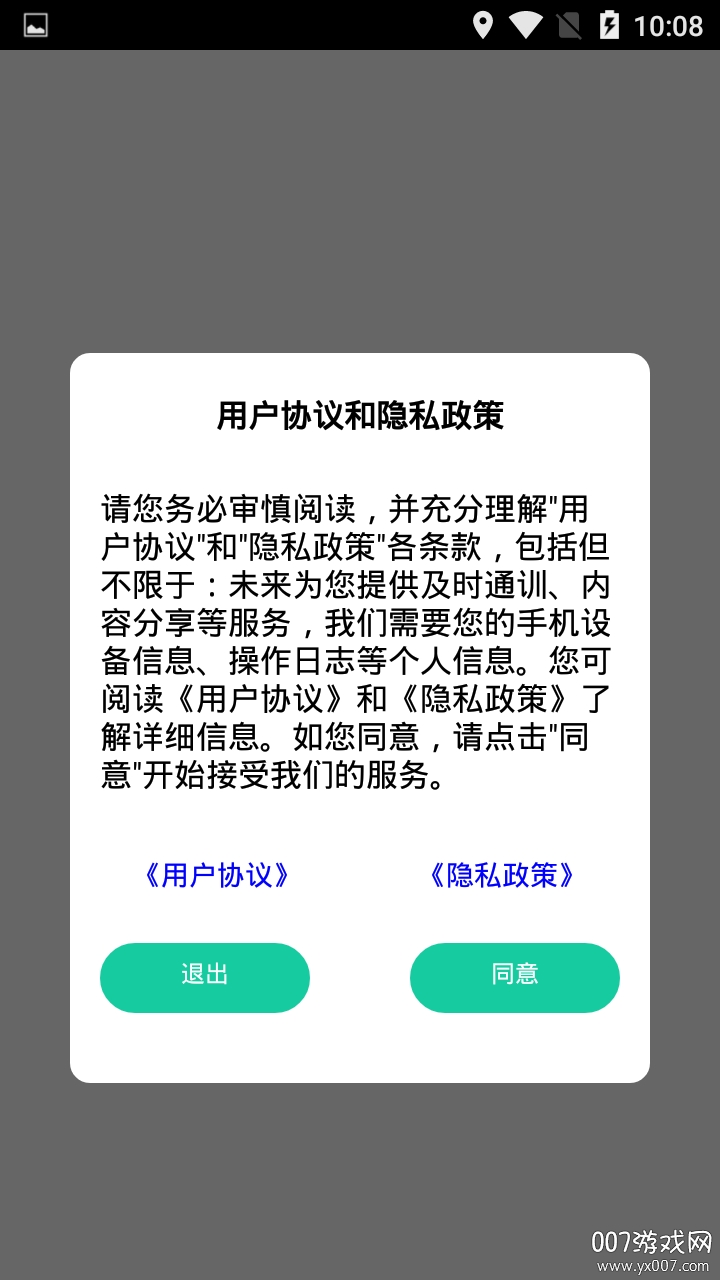Image resolution: width=720 pixels, height=1280 pixels.
Task: Open the 《隐私政策》 privacy policy link
Action: click(502, 875)
